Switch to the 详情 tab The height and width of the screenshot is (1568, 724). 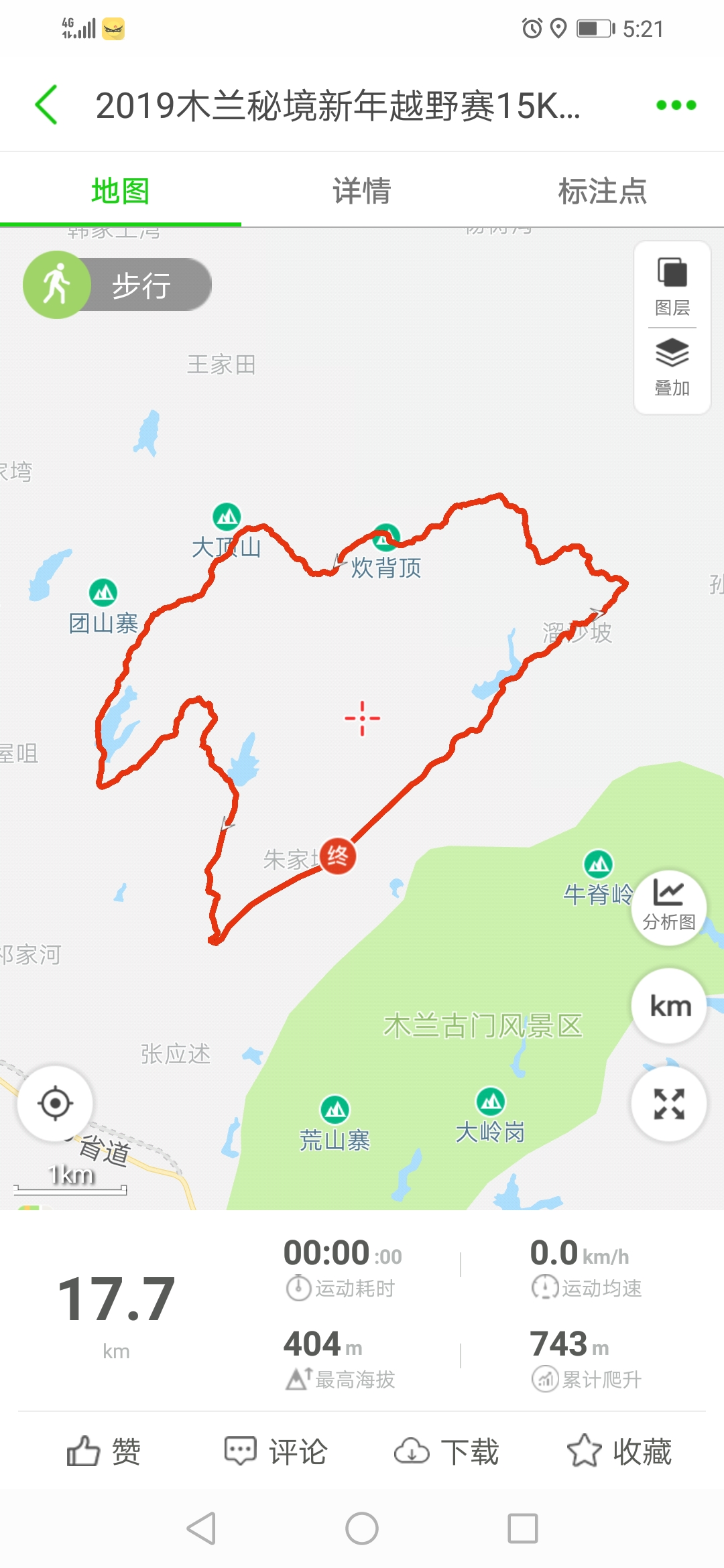pyautogui.click(x=361, y=191)
